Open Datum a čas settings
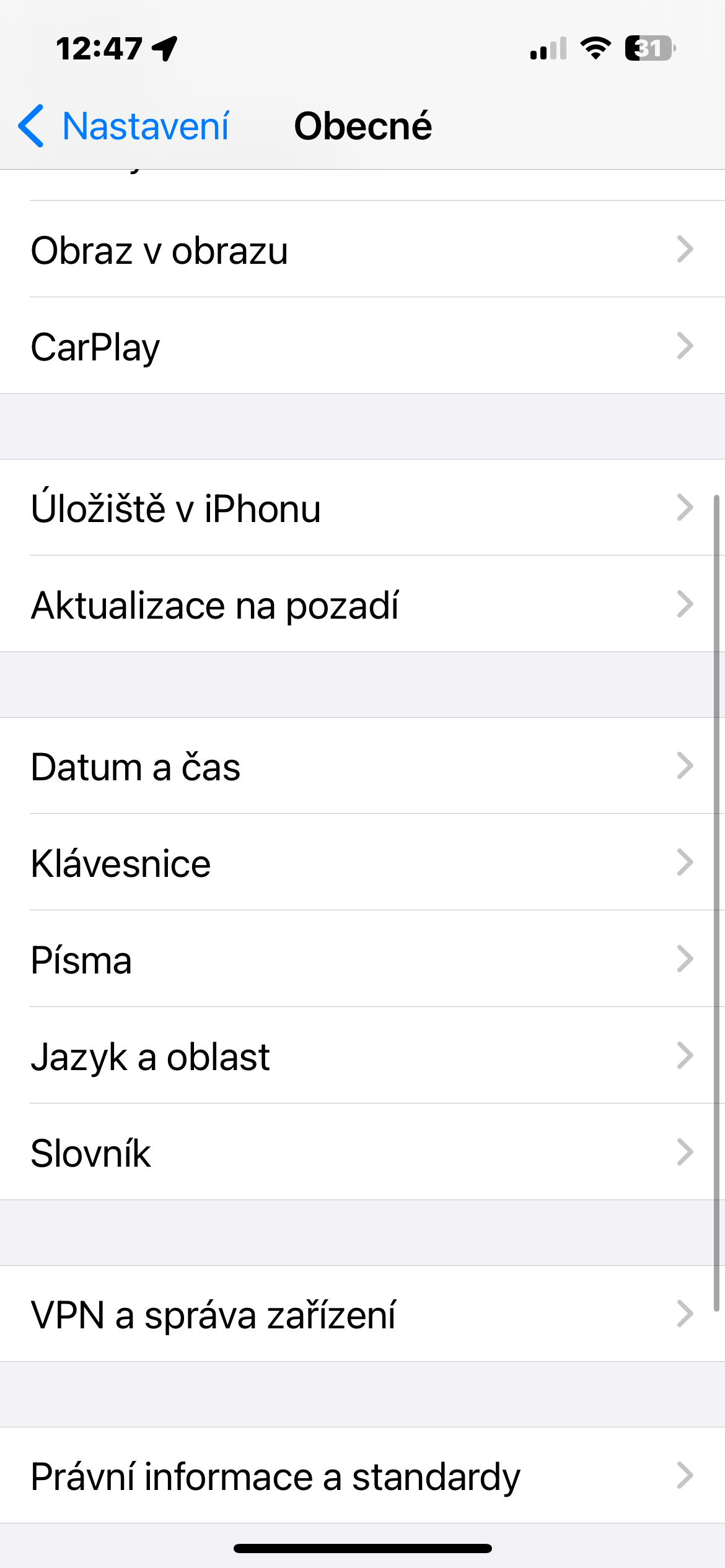 pyautogui.click(x=362, y=766)
